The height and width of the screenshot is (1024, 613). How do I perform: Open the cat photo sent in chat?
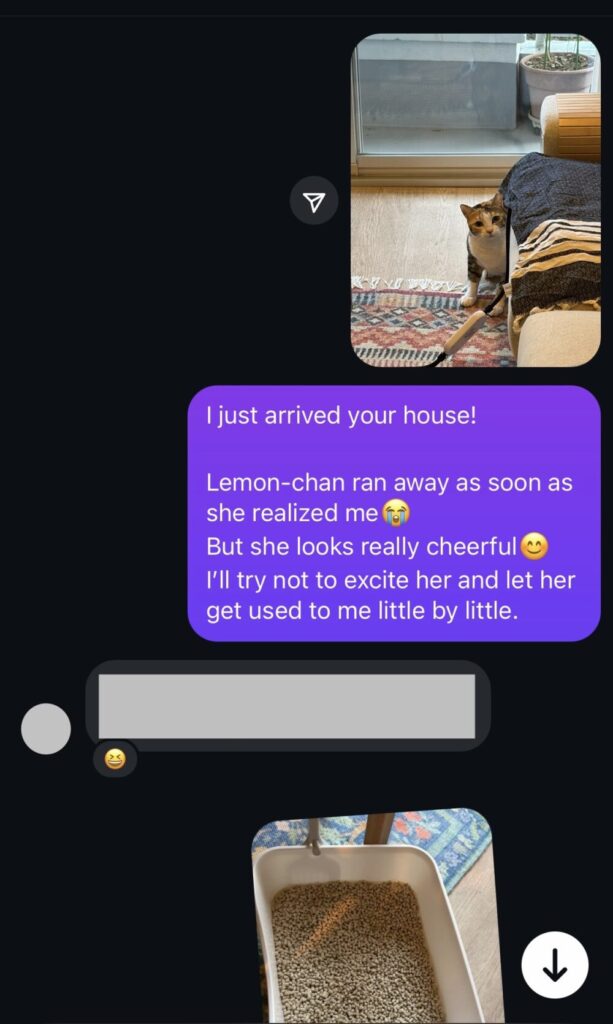point(475,200)
